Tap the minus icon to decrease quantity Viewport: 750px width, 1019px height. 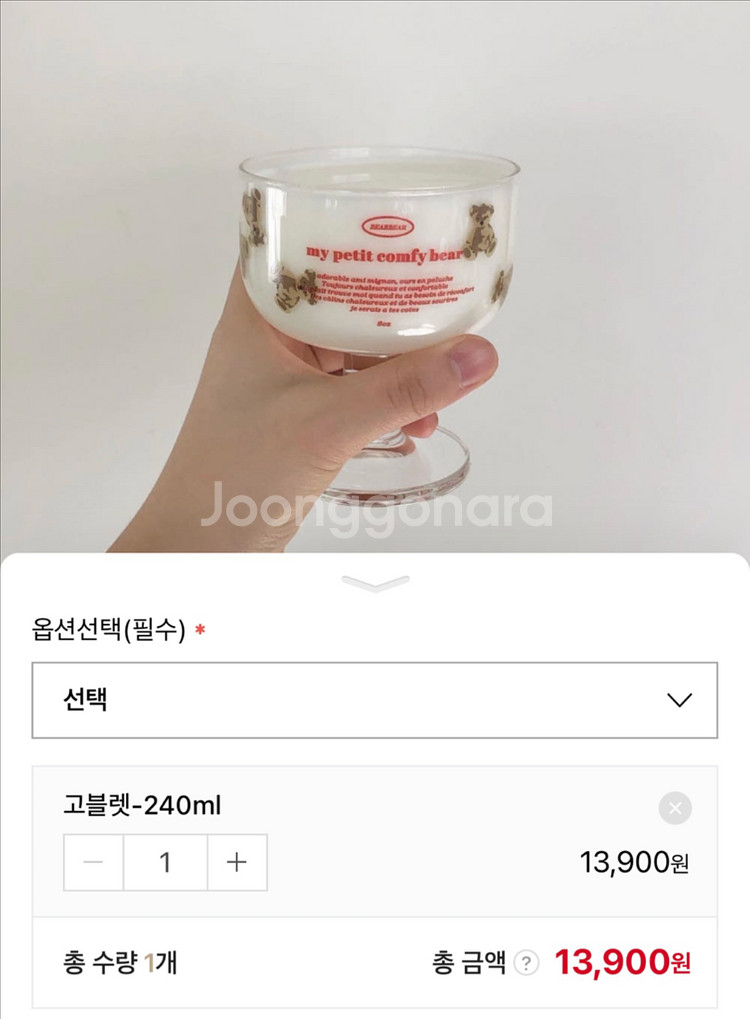tap(91, 860)
